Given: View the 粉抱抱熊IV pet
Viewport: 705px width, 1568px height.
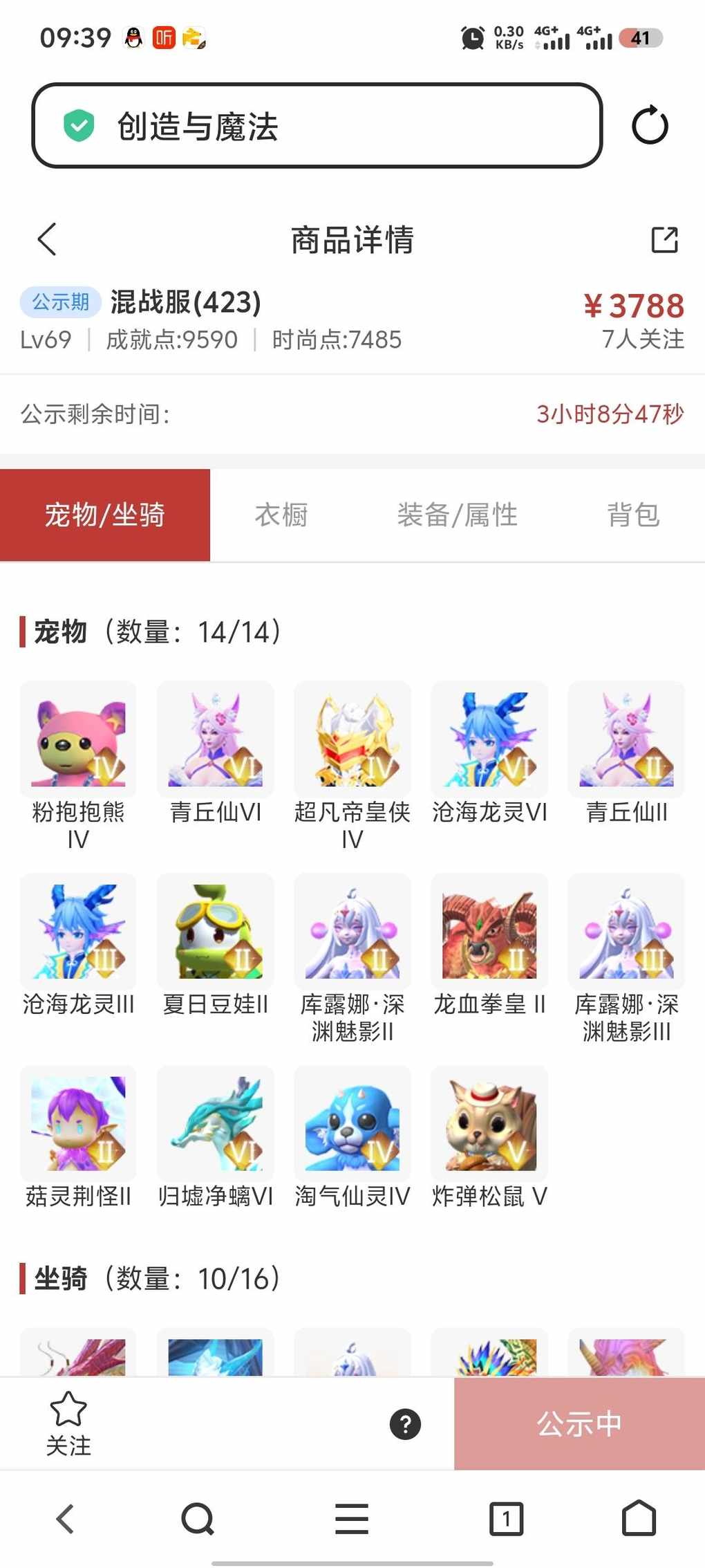Looking at the screenshot, I should (x=78, y=740).
